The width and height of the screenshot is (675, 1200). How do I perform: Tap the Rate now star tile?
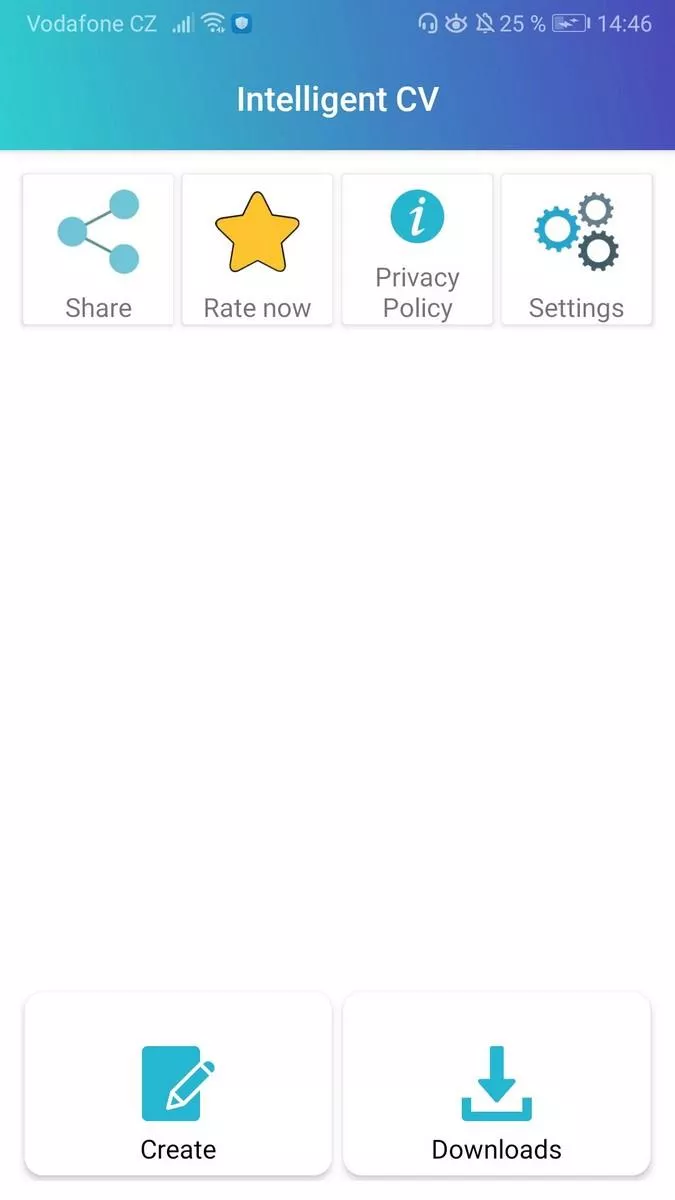(x=257, y=250)
